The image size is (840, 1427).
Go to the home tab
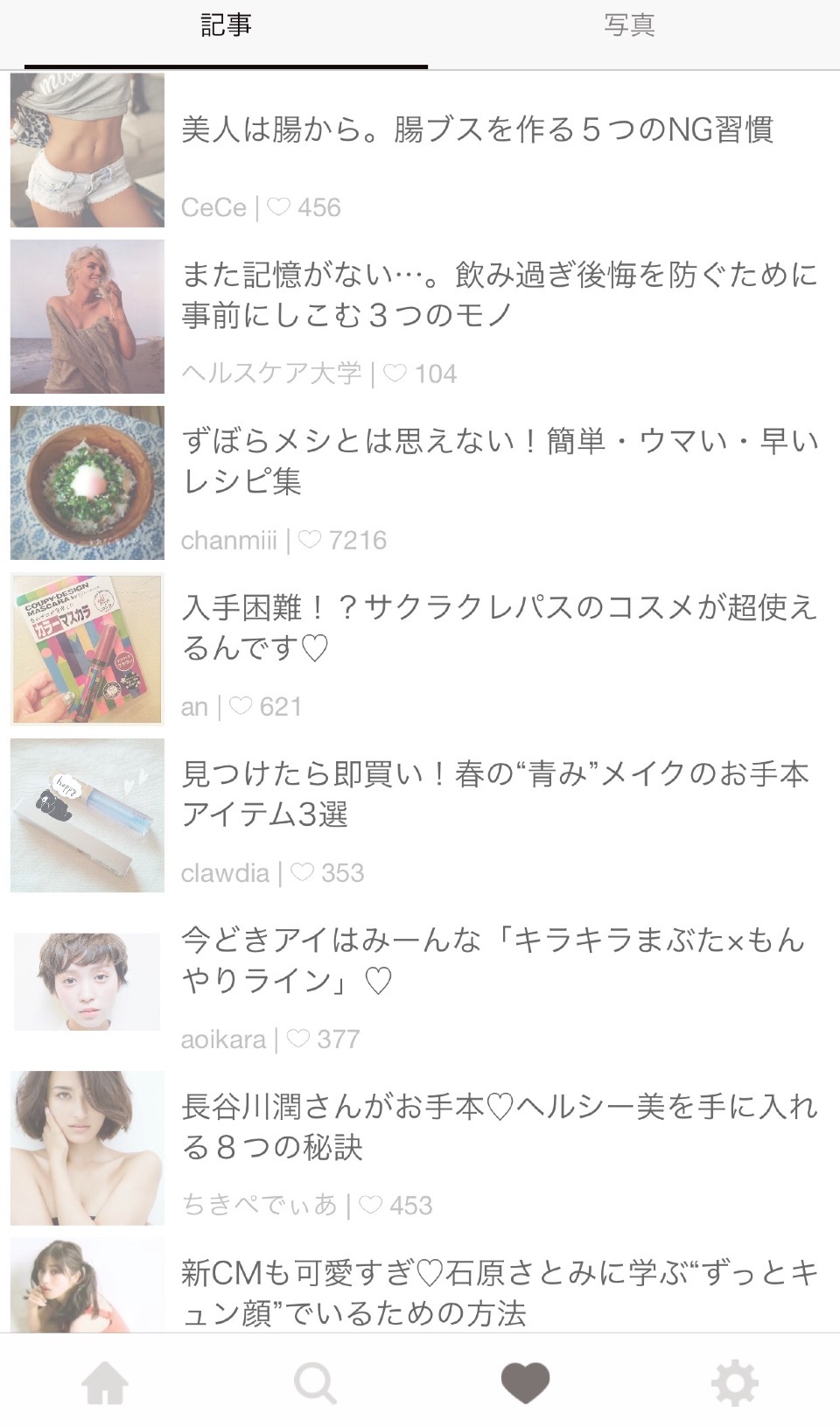point(105,1383)
